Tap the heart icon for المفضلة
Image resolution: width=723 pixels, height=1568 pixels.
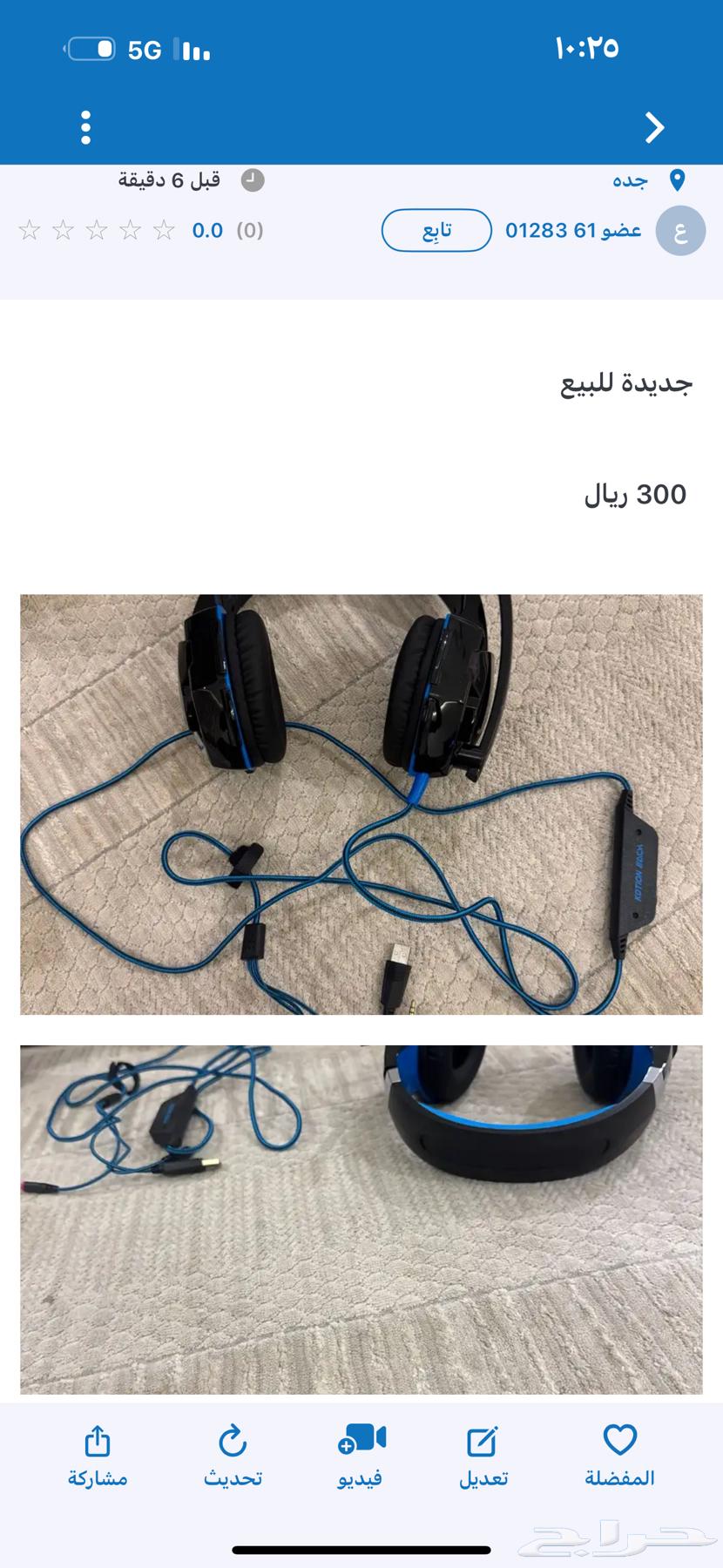619,1440
